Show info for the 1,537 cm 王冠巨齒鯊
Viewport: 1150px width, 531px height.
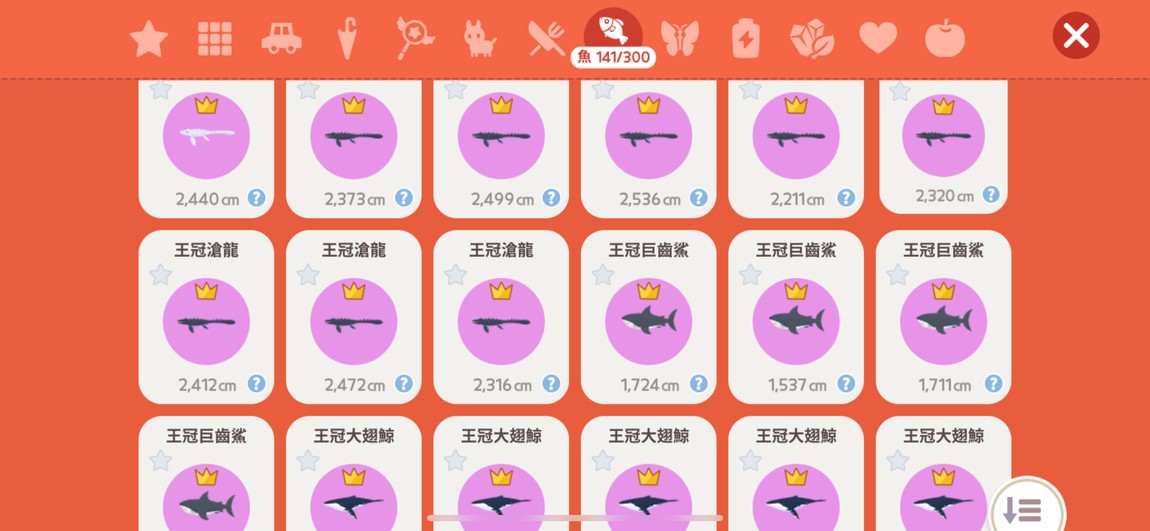(x=846, y=384)
